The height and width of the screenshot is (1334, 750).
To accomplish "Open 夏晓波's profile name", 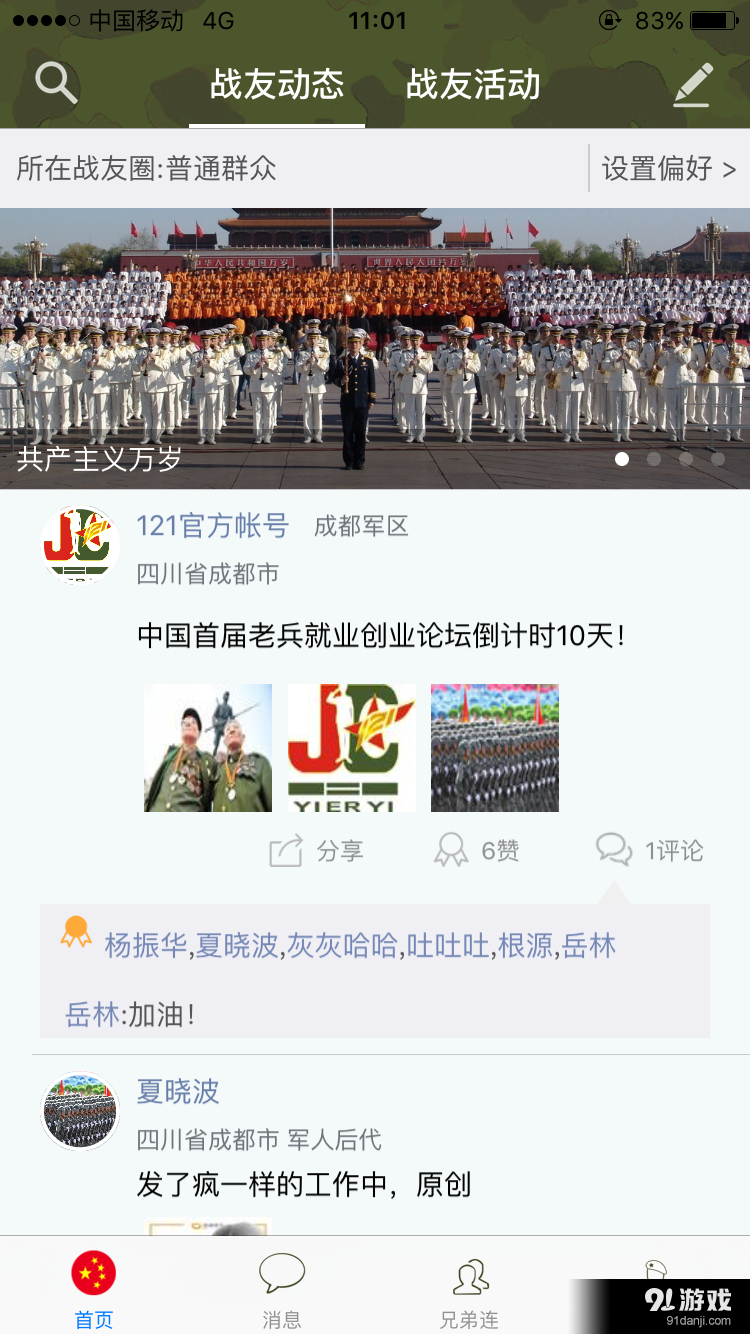I will (x=178, y=1091).
